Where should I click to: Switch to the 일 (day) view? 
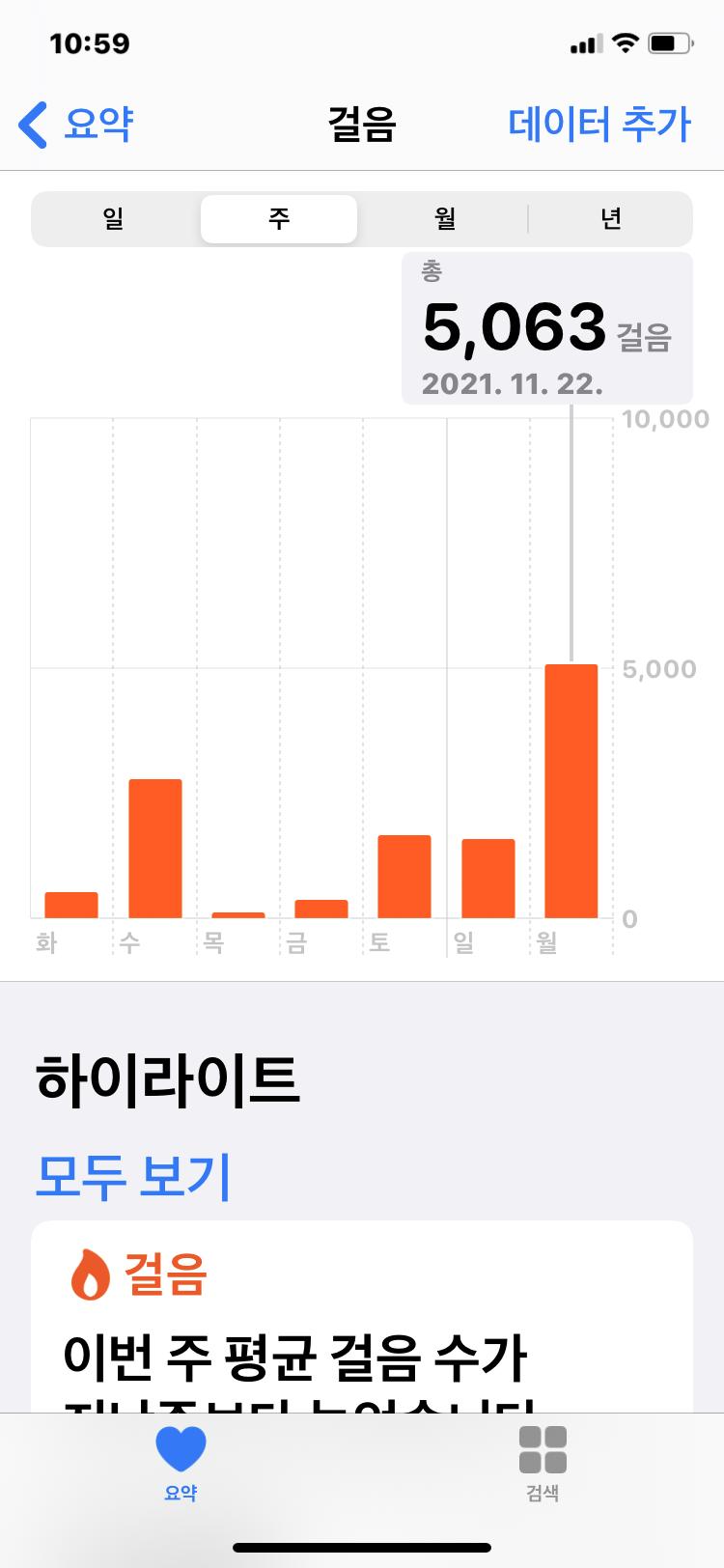point(114,219)
